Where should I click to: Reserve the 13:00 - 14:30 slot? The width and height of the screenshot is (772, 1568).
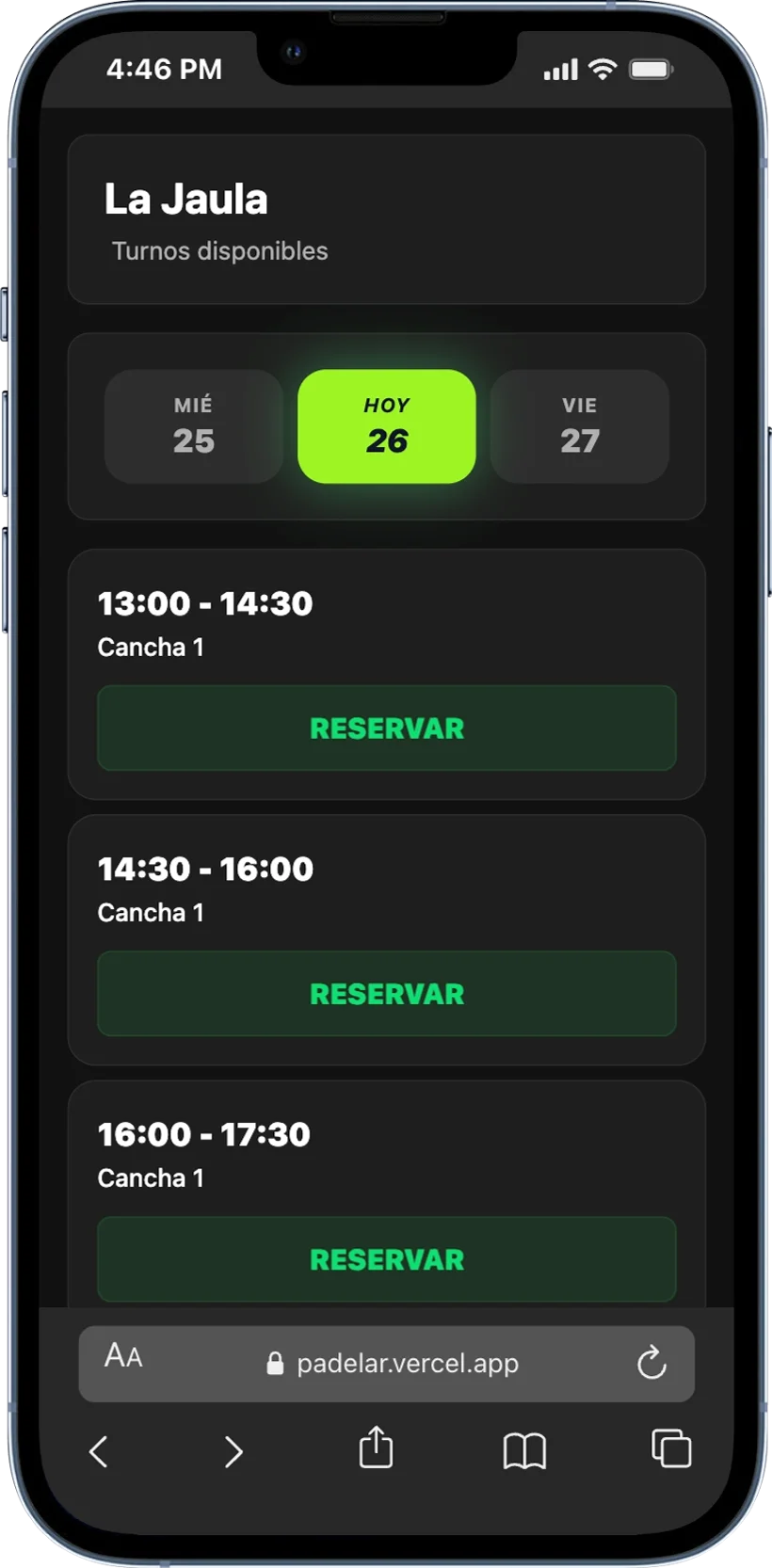(386, 728)
